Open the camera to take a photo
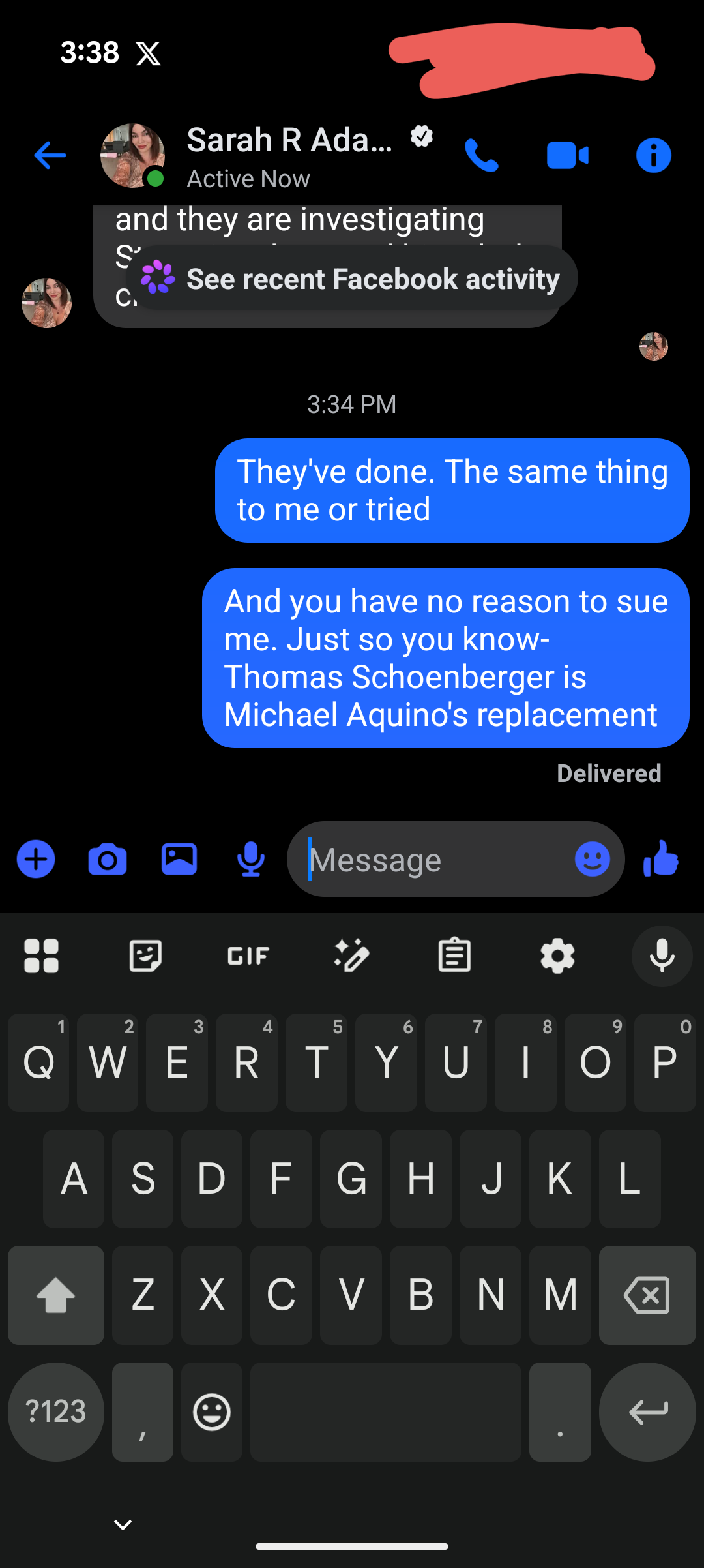 click(108, 860)
